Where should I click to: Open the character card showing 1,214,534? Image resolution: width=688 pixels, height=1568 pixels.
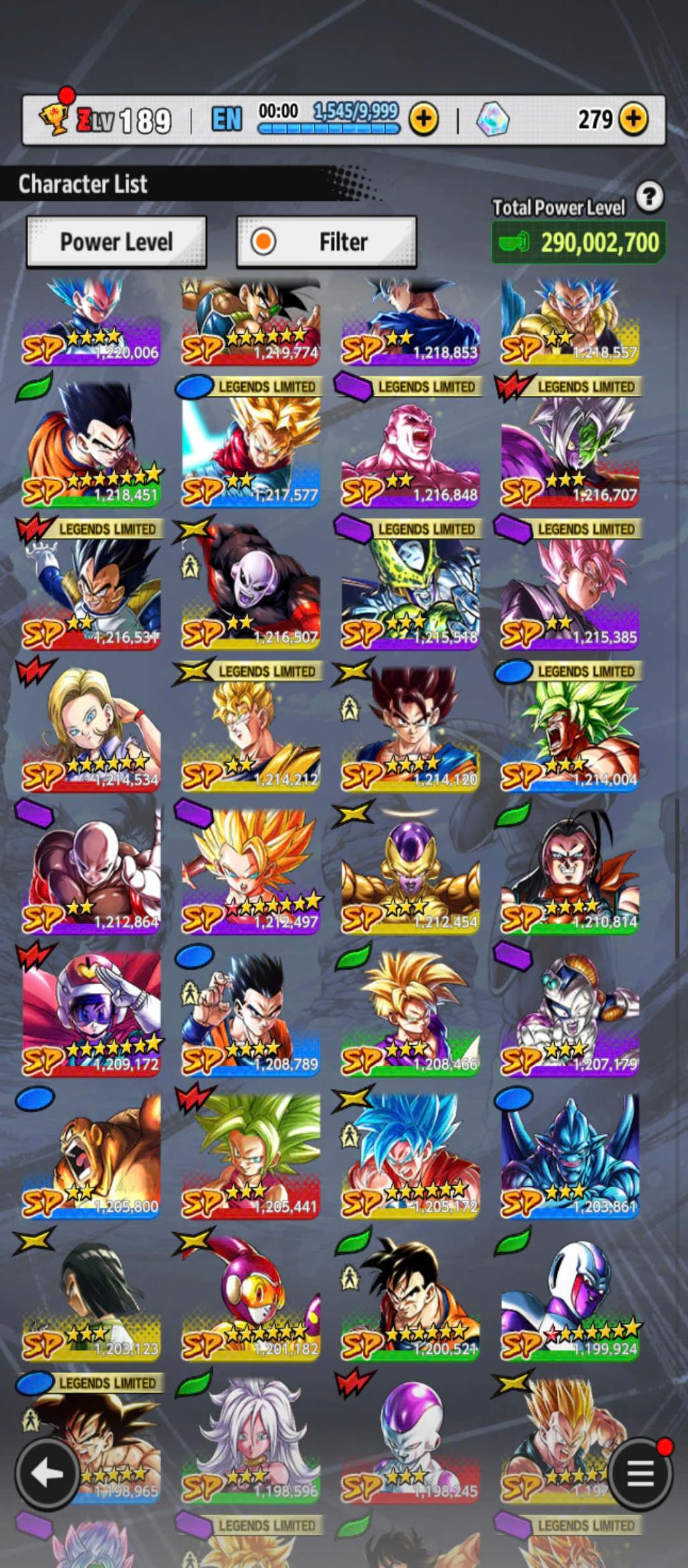point(91,730)
